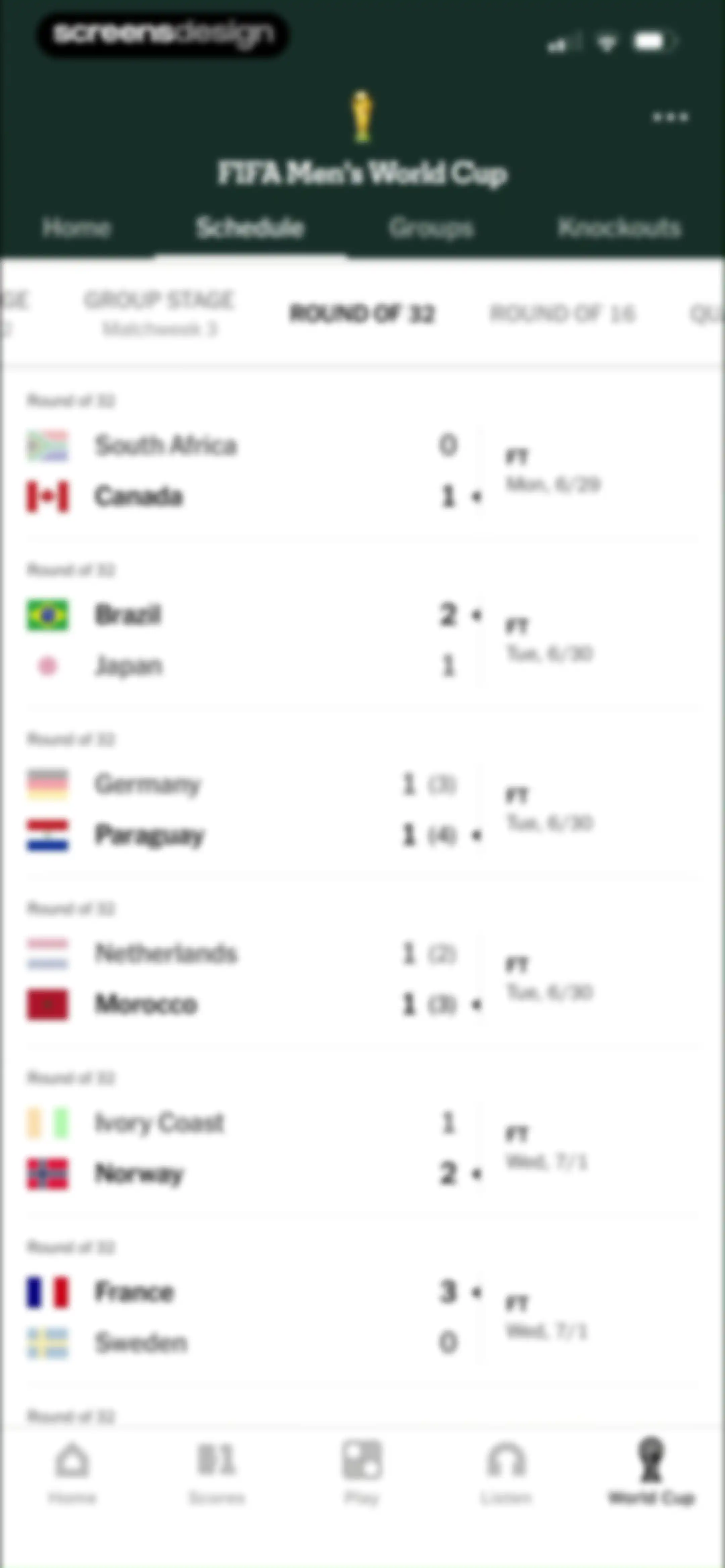This screenshot has width=725, height=1568.
Task: Open the Scores tab
Action: click(x=217, y=1472)
